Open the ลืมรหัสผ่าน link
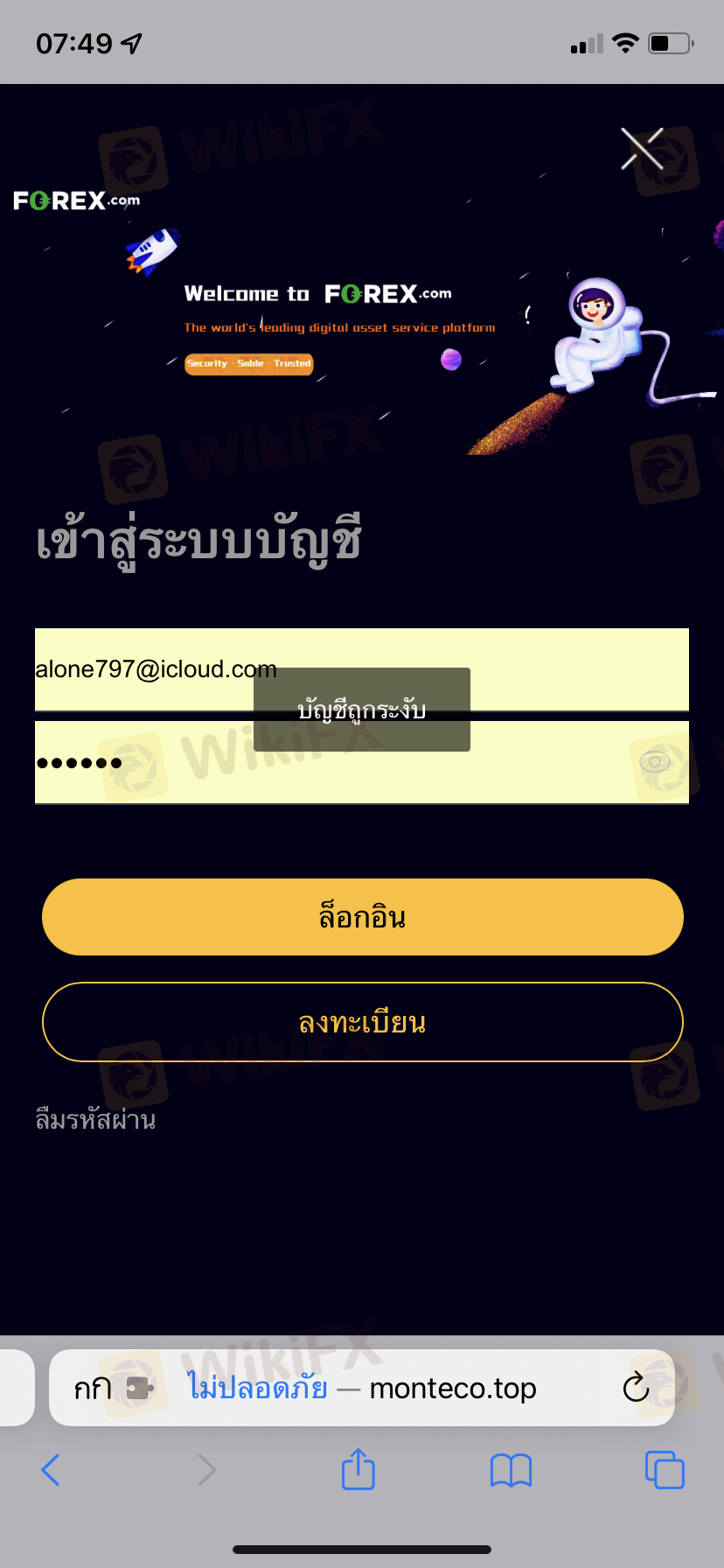The image size is (724, 1568). [95, 1119]
